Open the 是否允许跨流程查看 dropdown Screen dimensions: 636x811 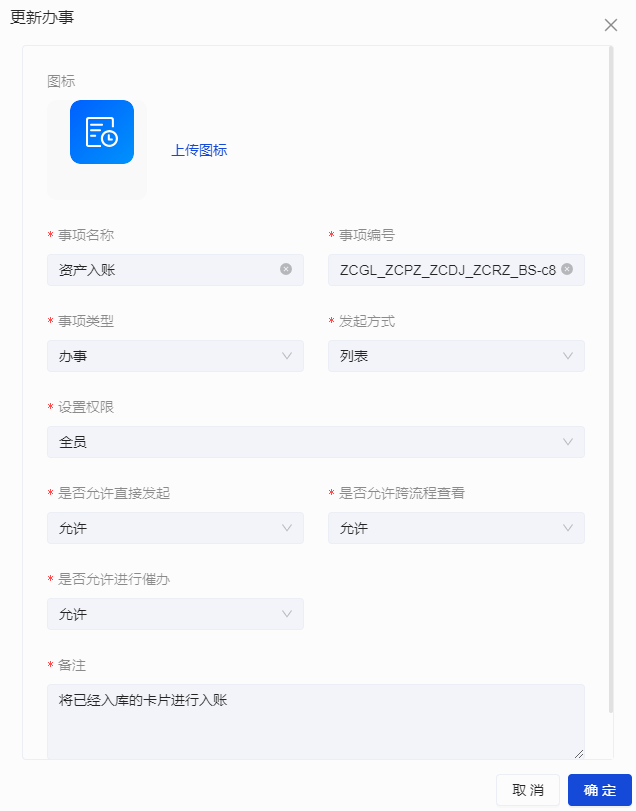456,528
